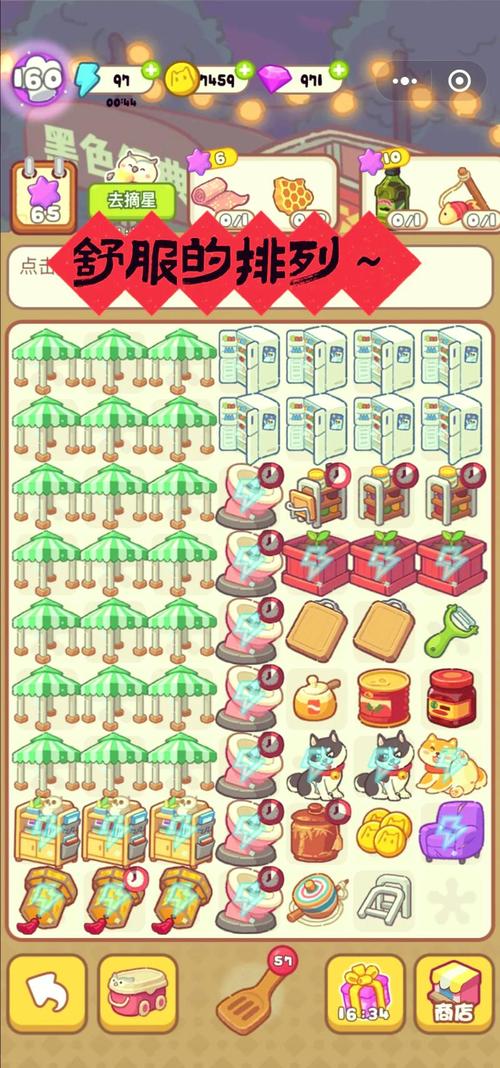Select the honey pot item on the board
The width and height of the screenshot is (500, 1068).
316,697
